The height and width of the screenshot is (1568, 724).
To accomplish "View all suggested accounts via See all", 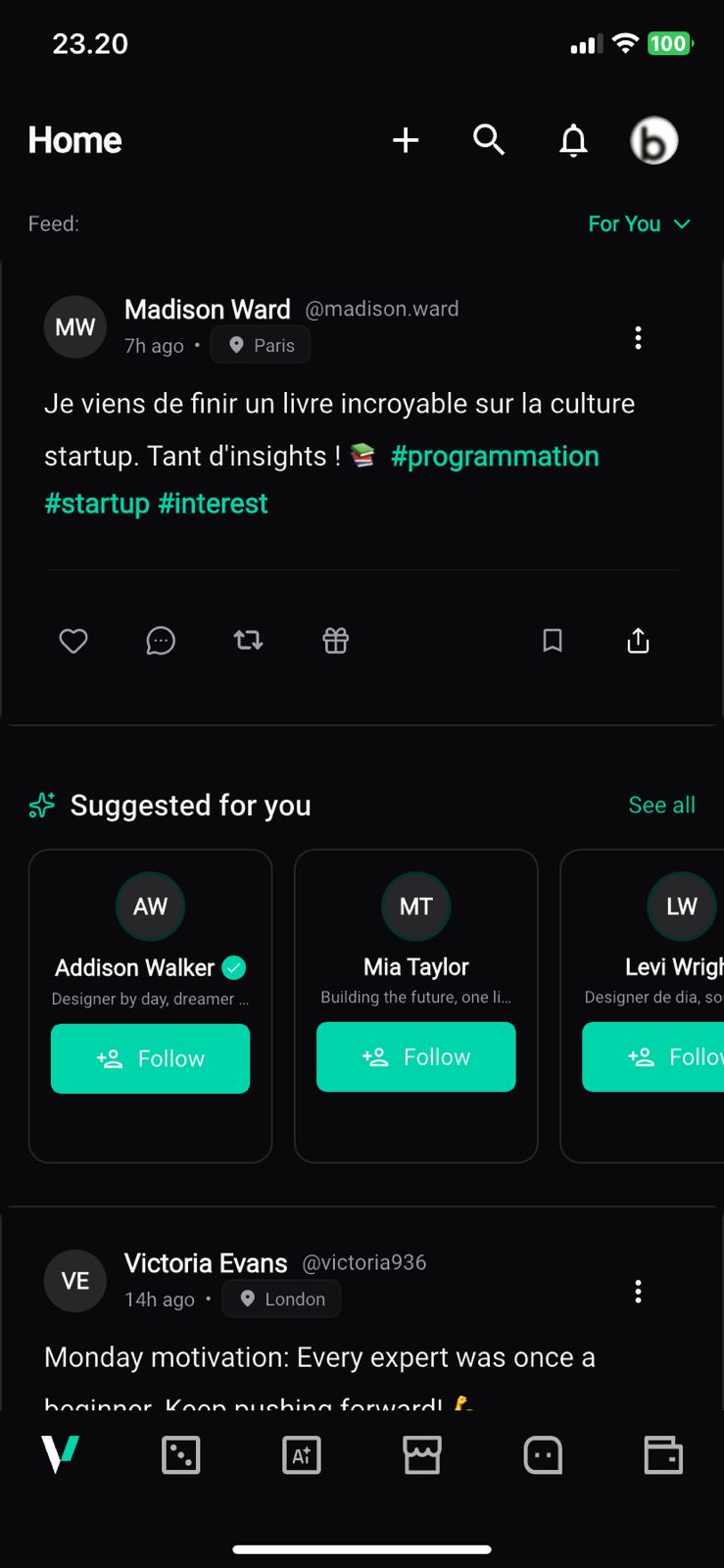I will click(x=661, y=805).
